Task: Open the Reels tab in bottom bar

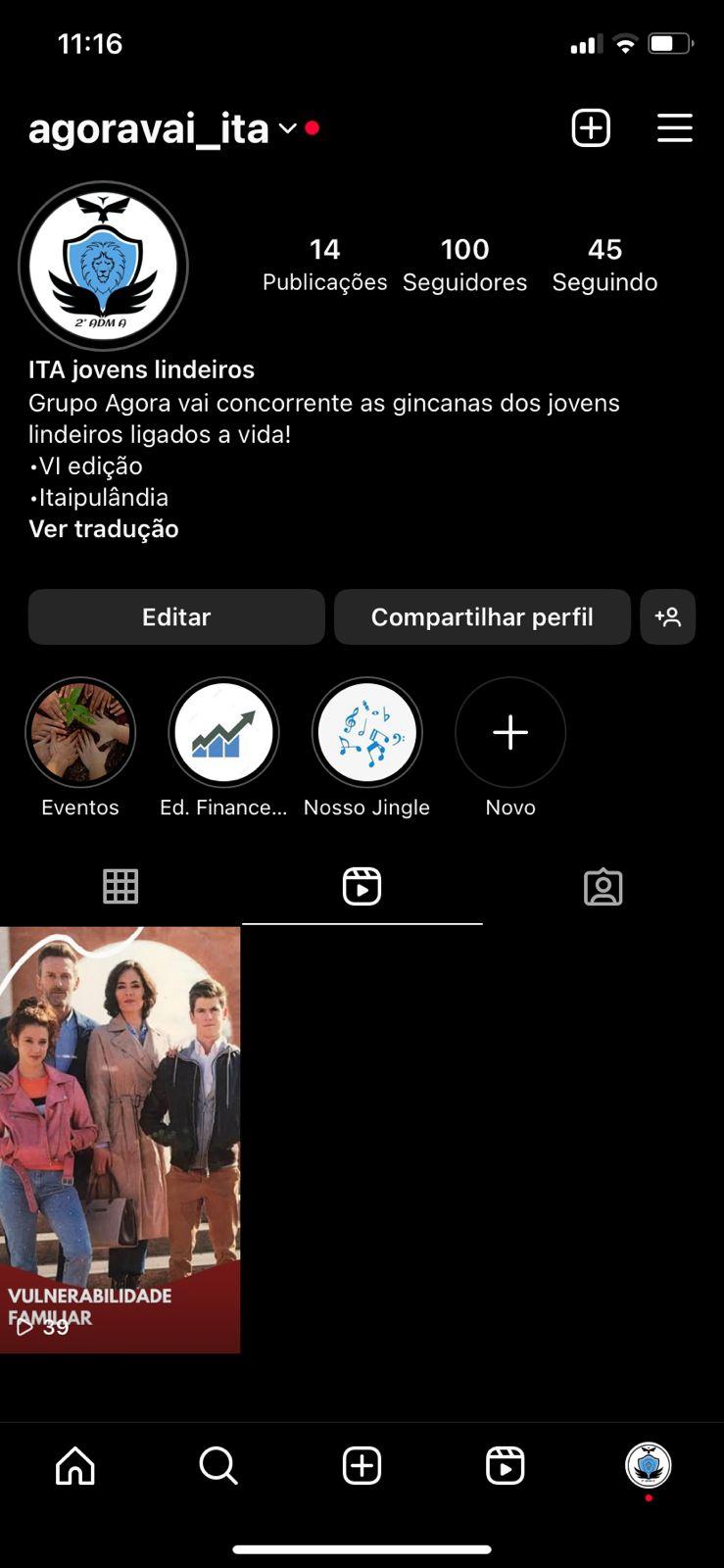Action: point(505,1466)
